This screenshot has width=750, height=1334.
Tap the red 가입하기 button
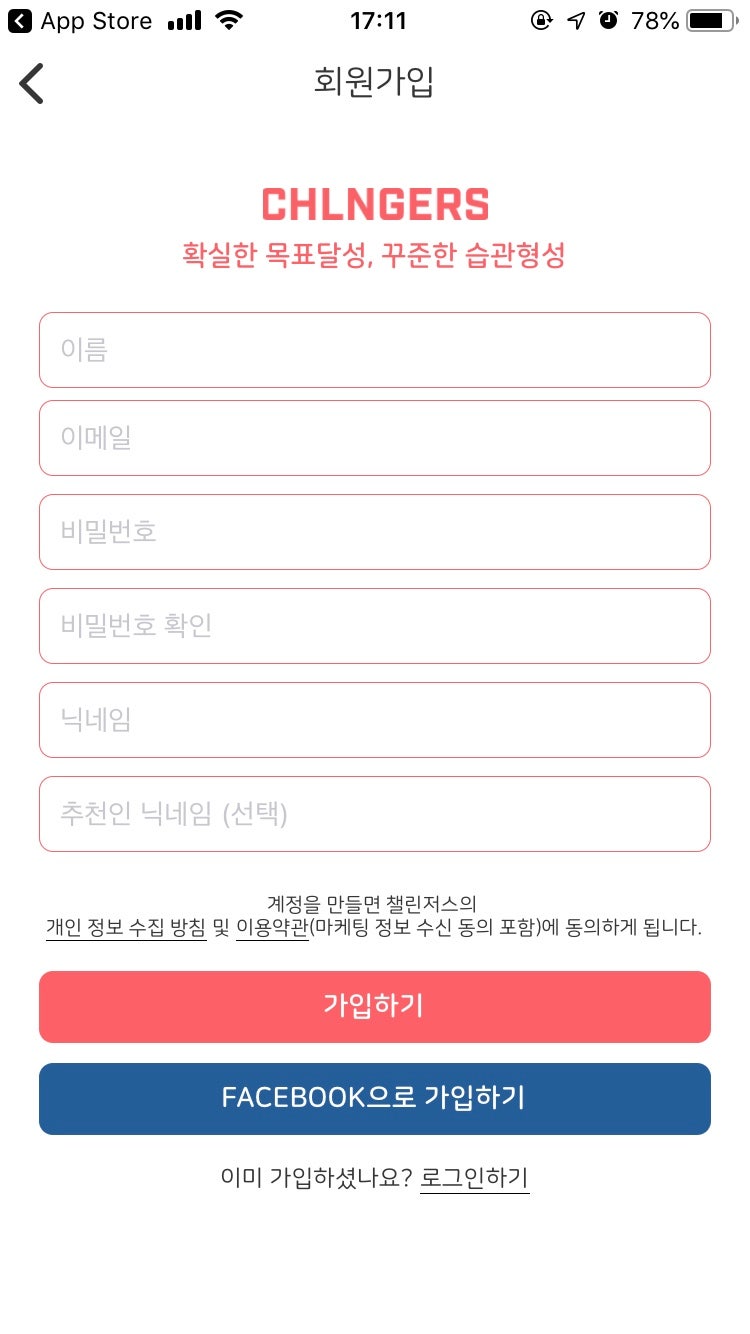pyautogui.click(x=375, y=1007)
